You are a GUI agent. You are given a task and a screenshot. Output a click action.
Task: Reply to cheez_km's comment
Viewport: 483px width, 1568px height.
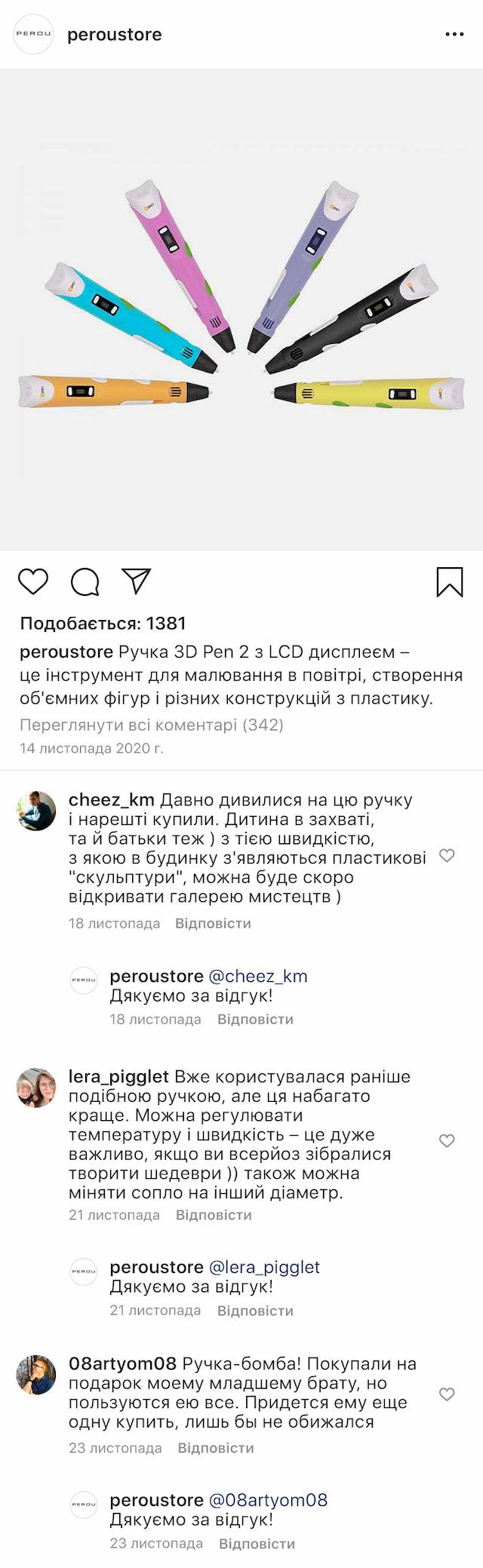213,923
